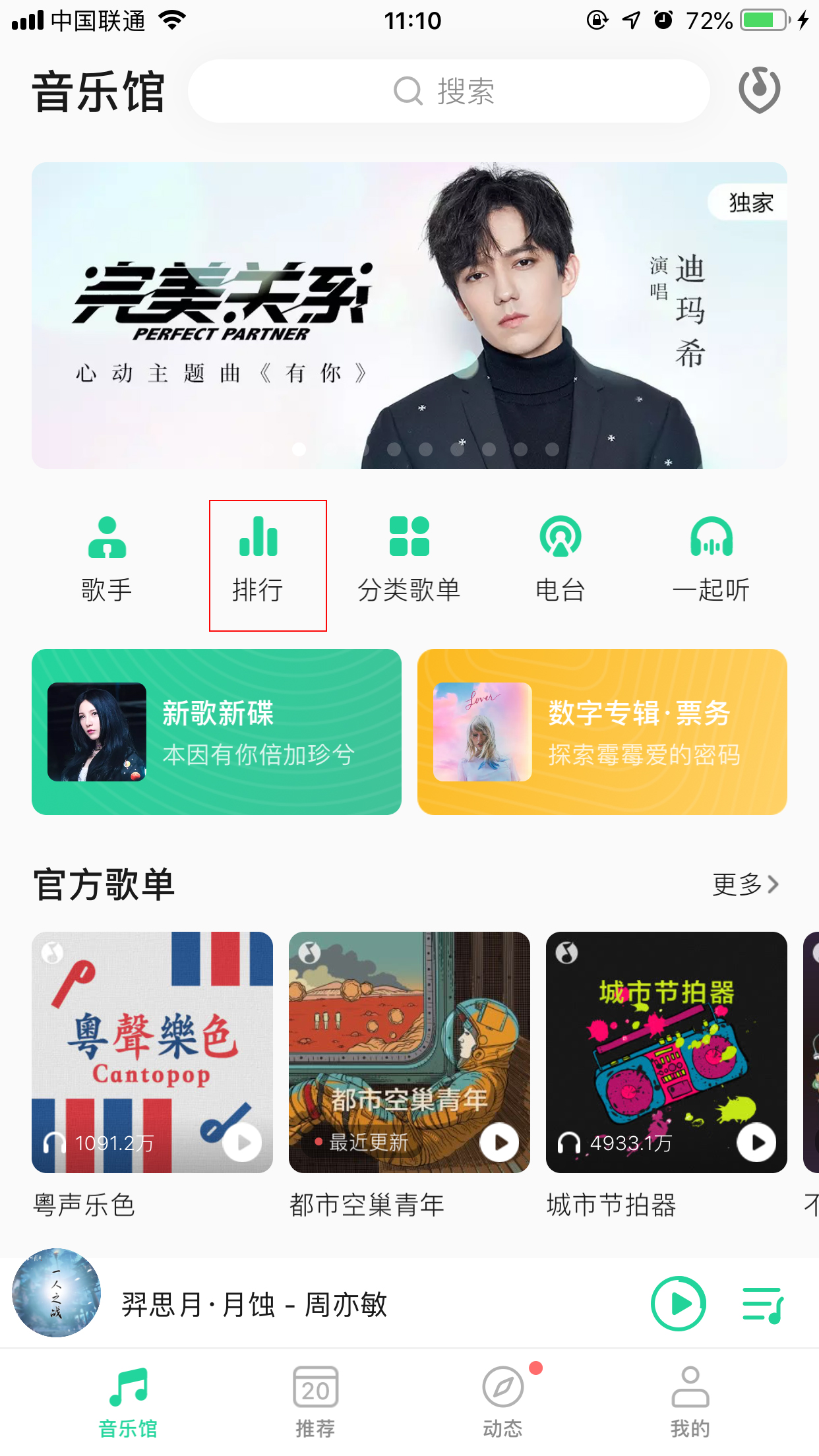This screenshot has height=1456, width=819.
Task: Tap the search input field
Action: (x=448, y=91)
